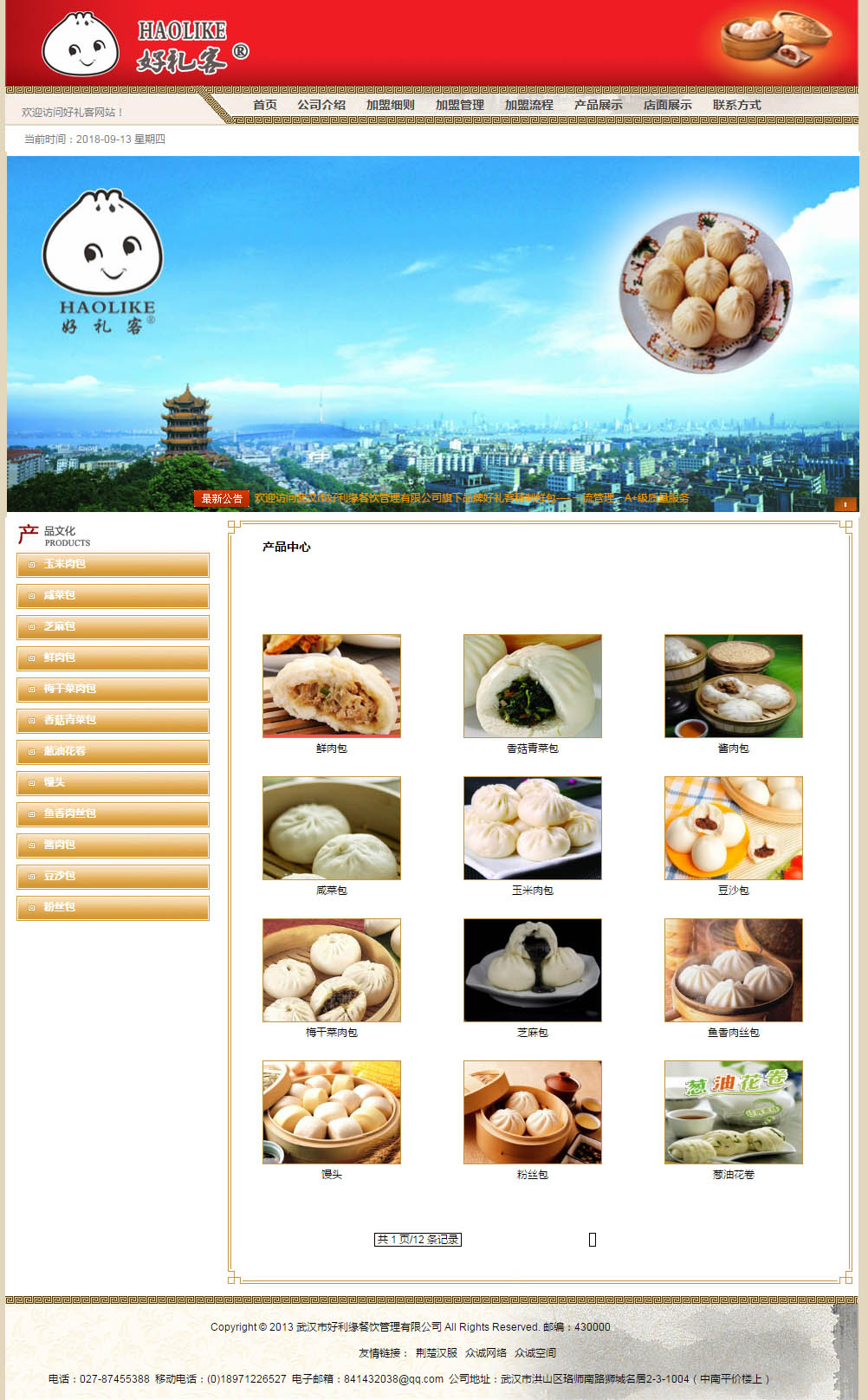Go to 联系方式 page

737,105
